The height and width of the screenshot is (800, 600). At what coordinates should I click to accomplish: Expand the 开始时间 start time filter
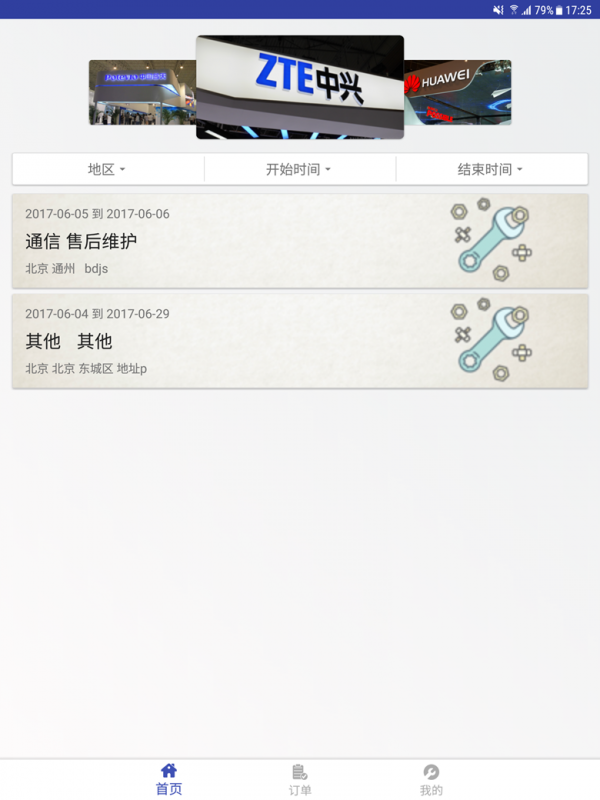click(299, 169)
